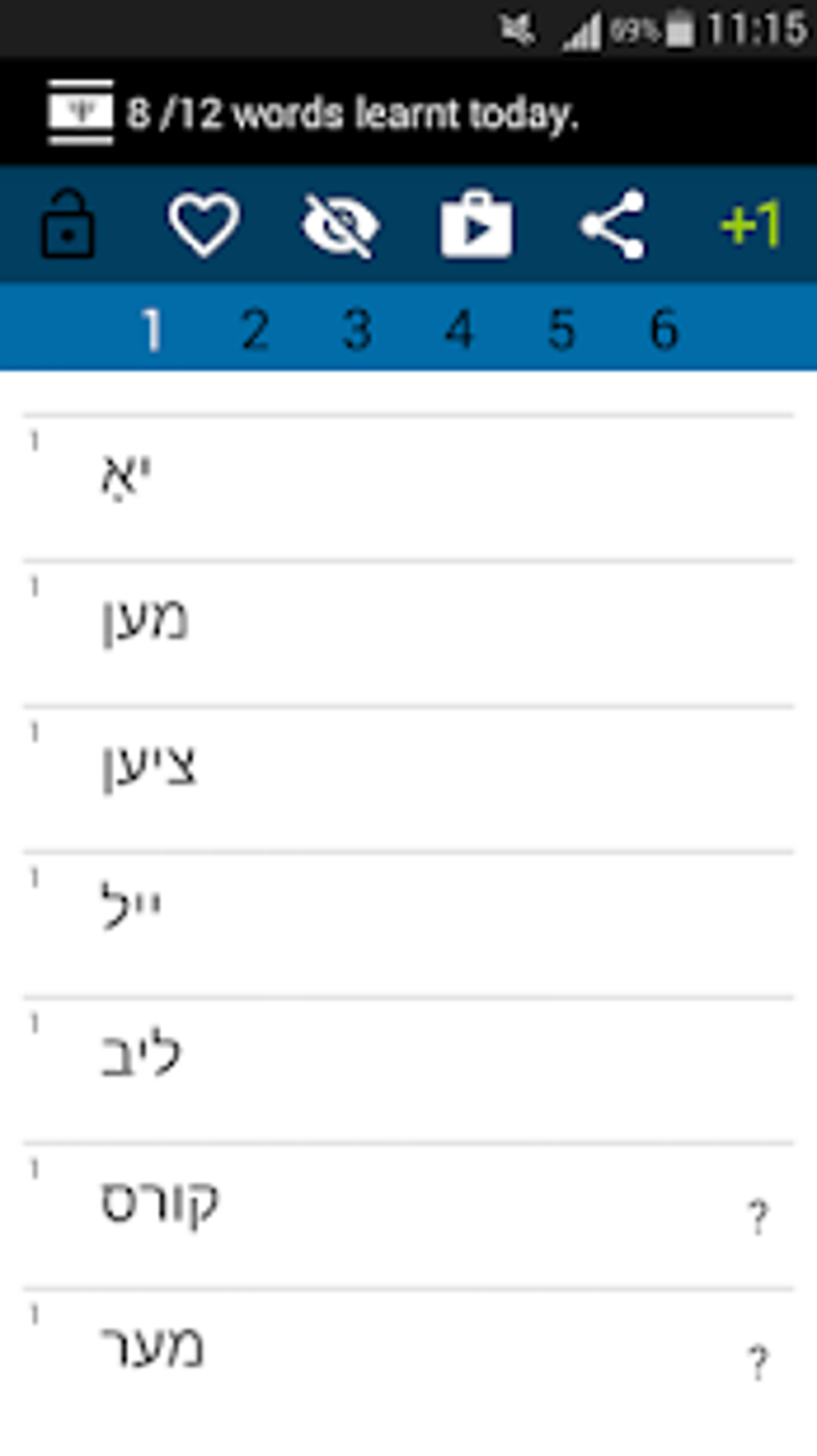Toggle the hide-eye visibility icon

click(x=340, y=227)
